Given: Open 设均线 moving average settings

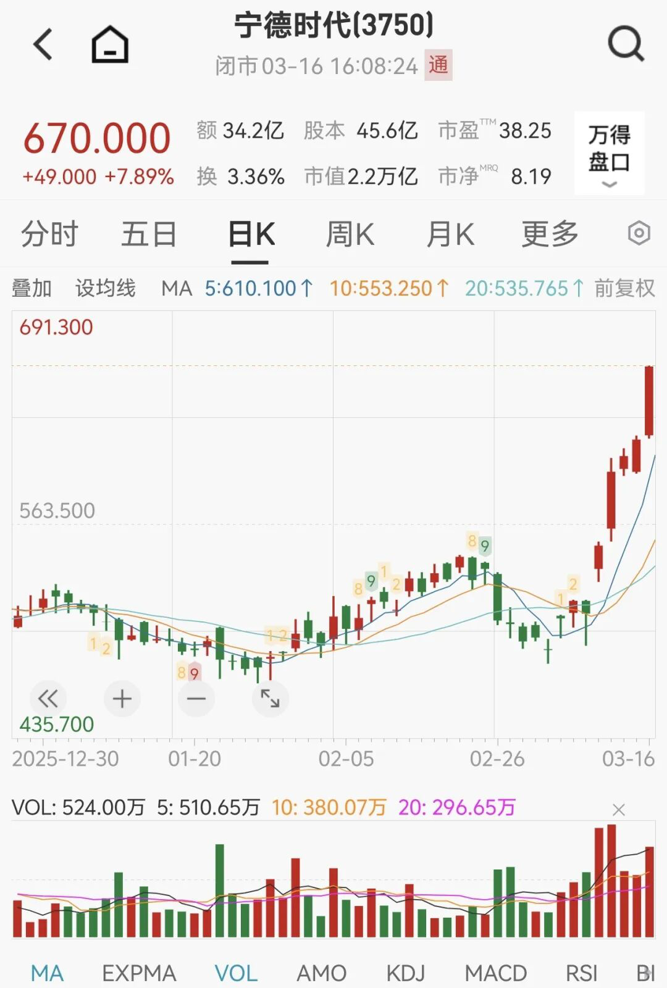Looking at the screenshot, I should (x=105, y=289).
